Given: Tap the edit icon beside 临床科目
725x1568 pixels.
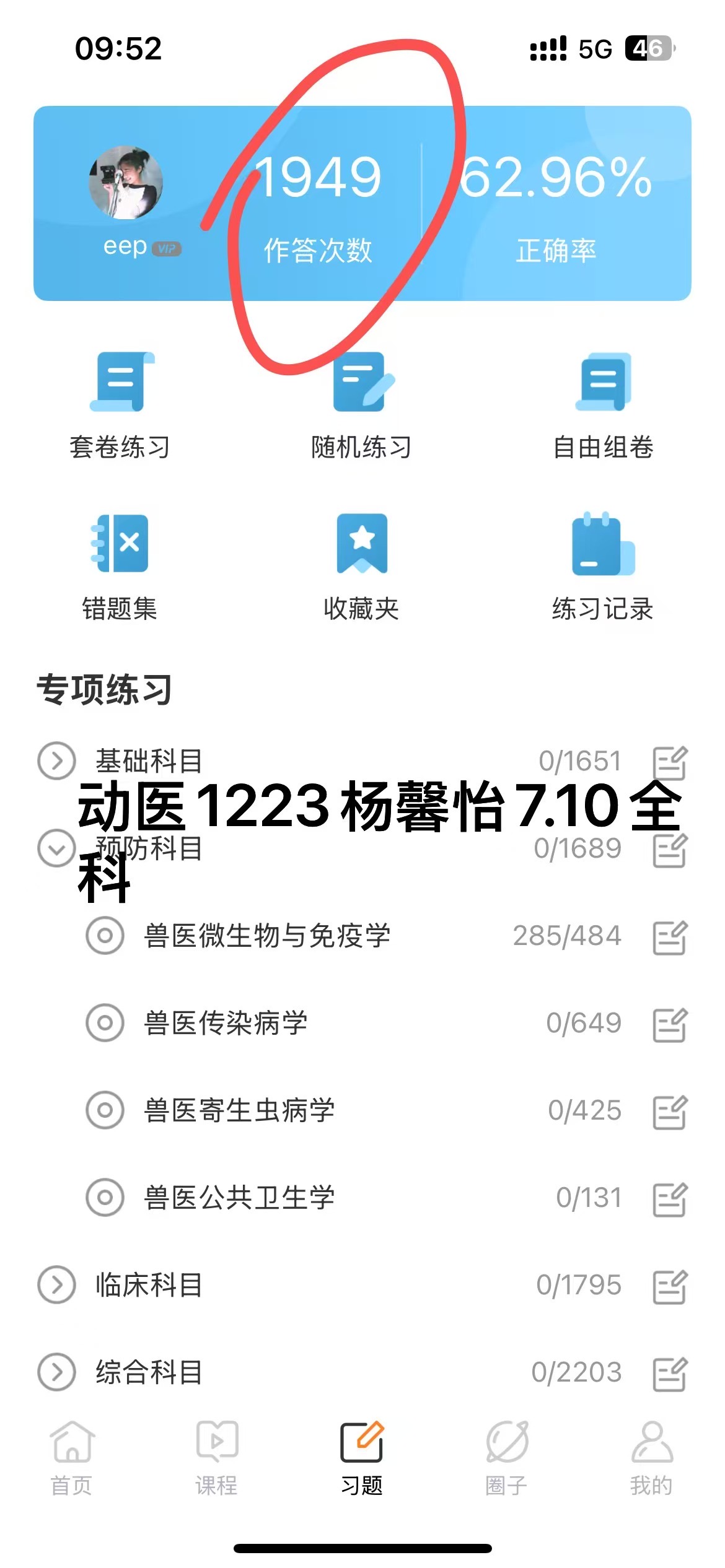Looking at the screenshot, I should tap(670, 1287).
